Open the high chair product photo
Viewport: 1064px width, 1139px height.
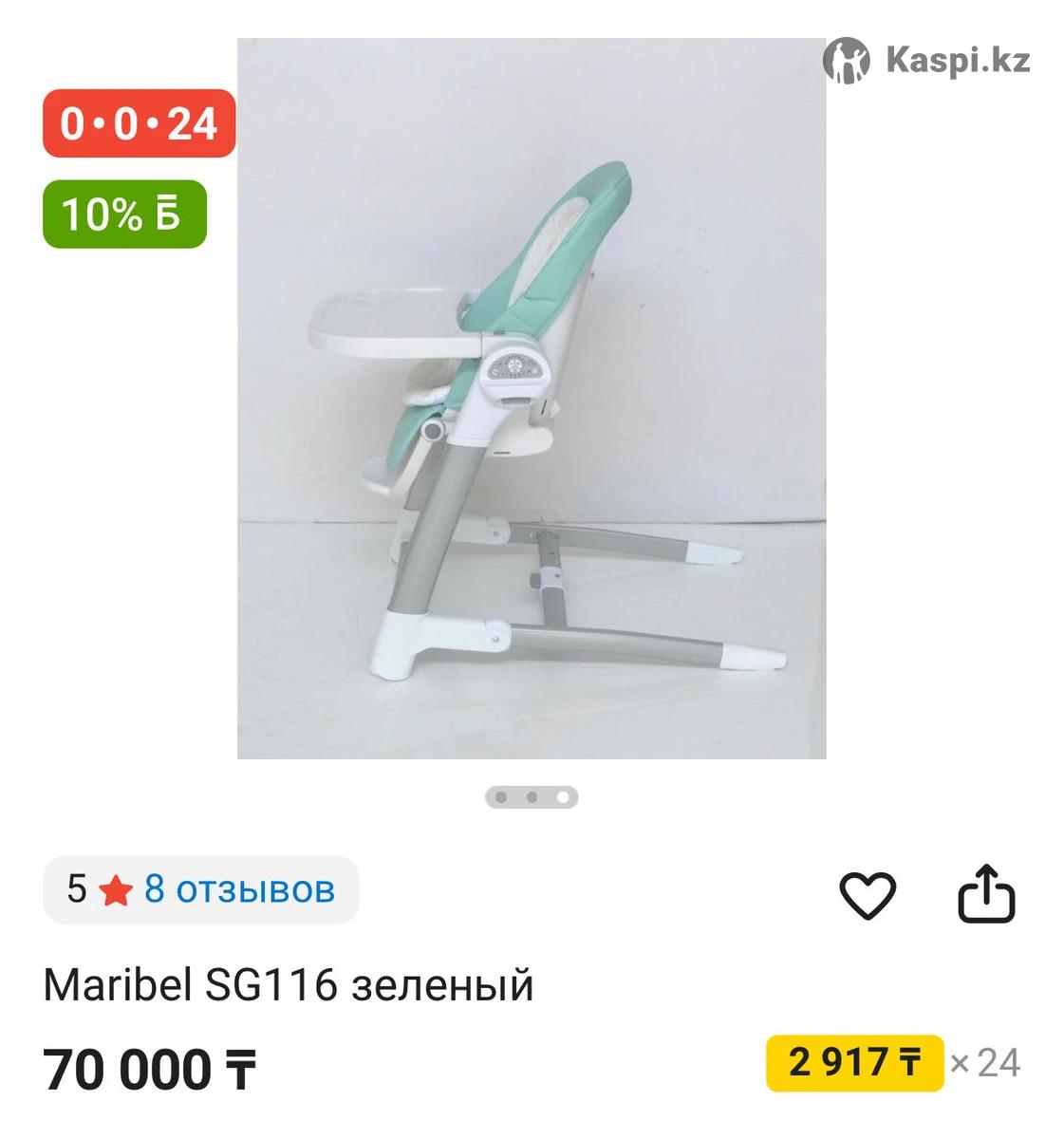(x=532, y=399)
